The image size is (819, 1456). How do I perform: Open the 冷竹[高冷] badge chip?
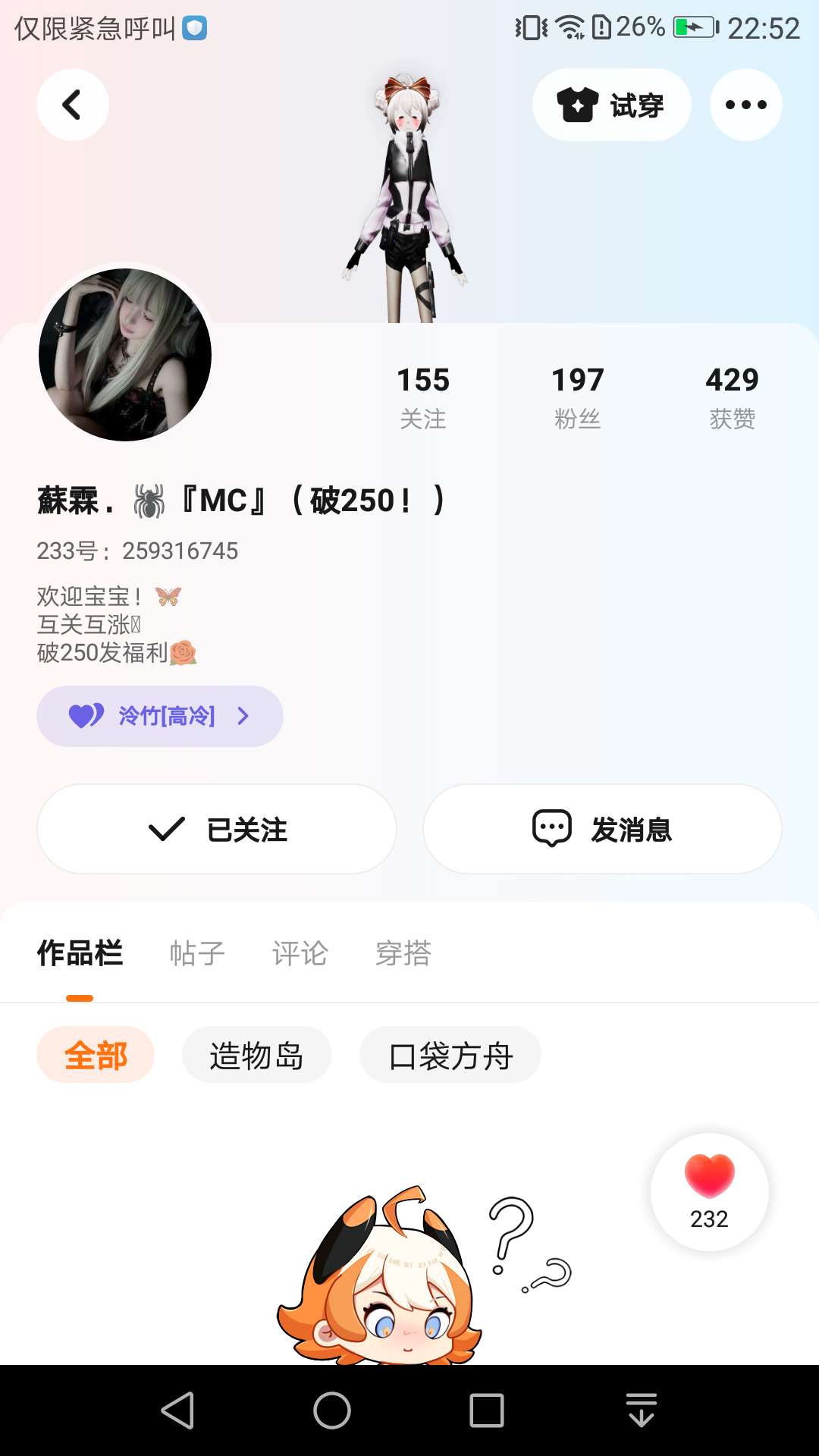click(x=159, y=716)
